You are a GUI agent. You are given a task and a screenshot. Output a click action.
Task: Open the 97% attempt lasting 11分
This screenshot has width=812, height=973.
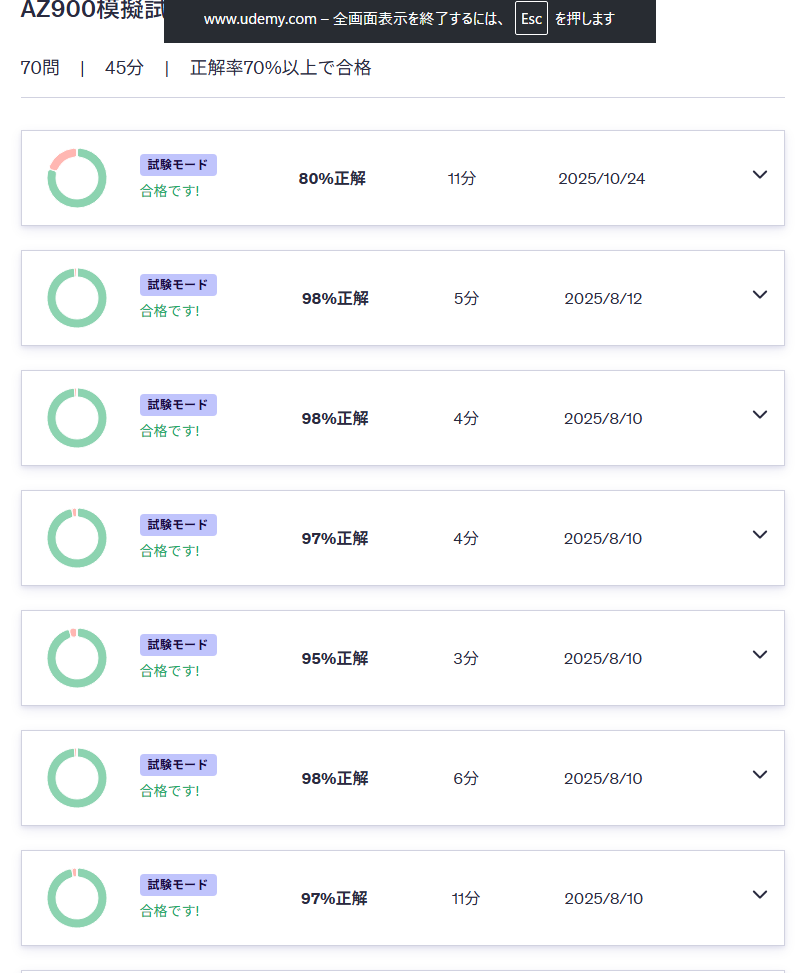pos(760,895)
